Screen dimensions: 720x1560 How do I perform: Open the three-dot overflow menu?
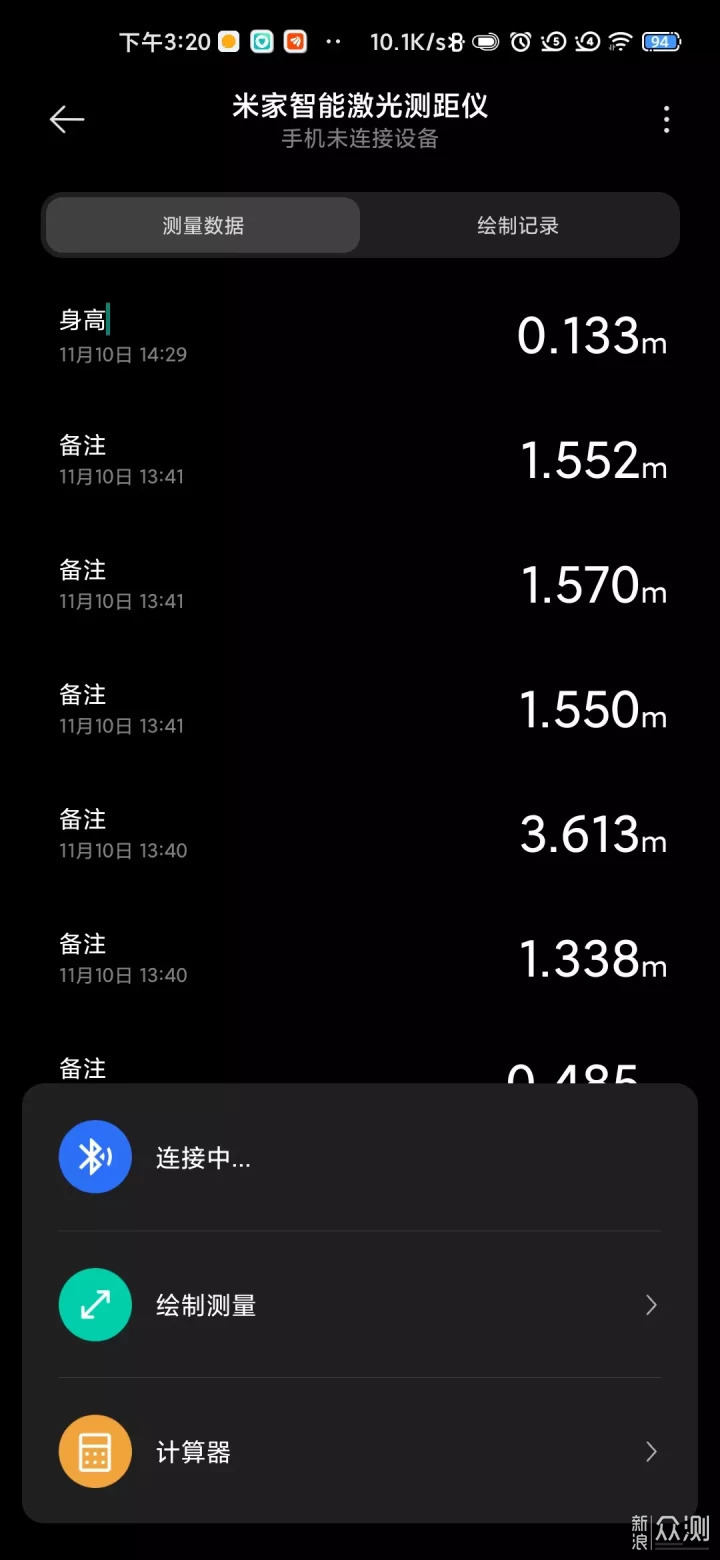click(x=666, y=120)
